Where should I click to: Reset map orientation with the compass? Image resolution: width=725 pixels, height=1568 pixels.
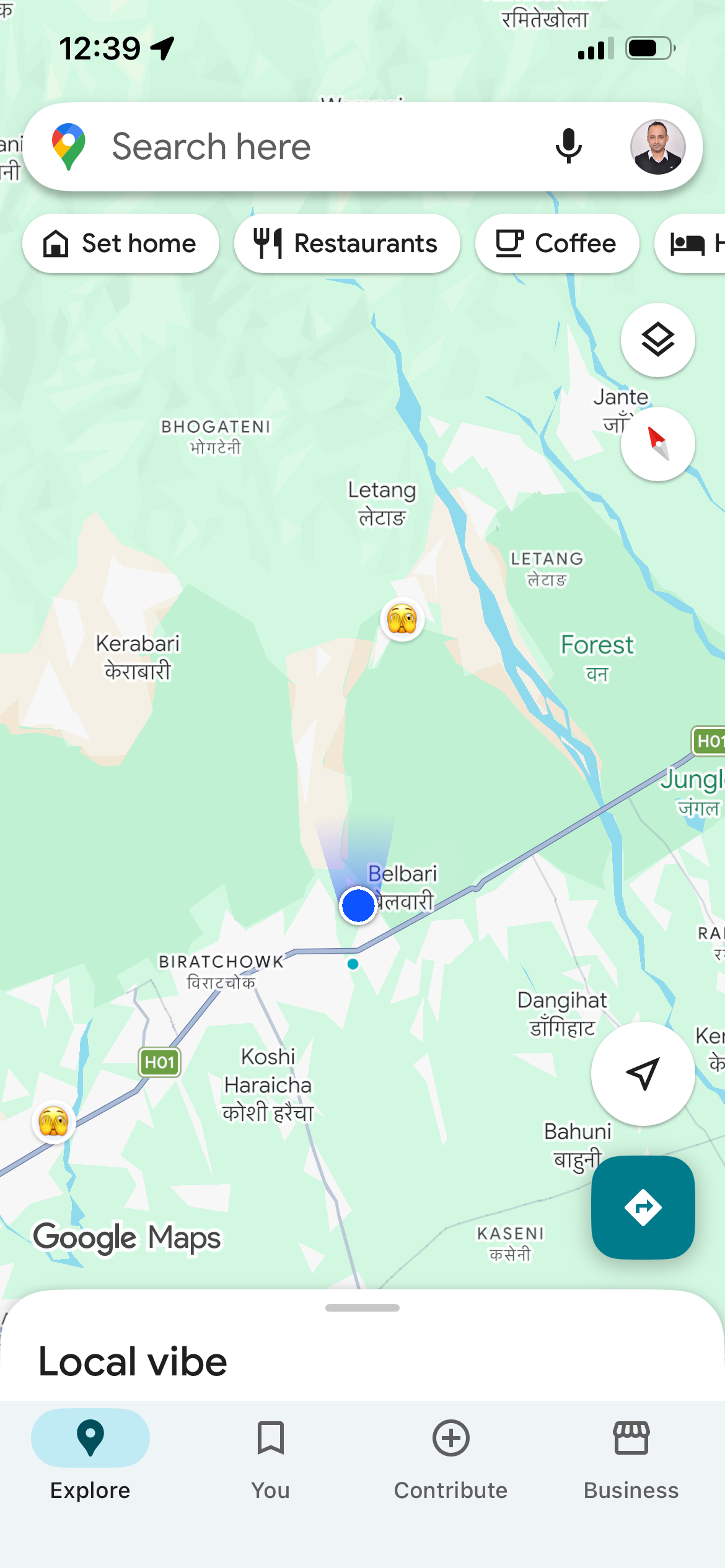[x=657, y=444]
